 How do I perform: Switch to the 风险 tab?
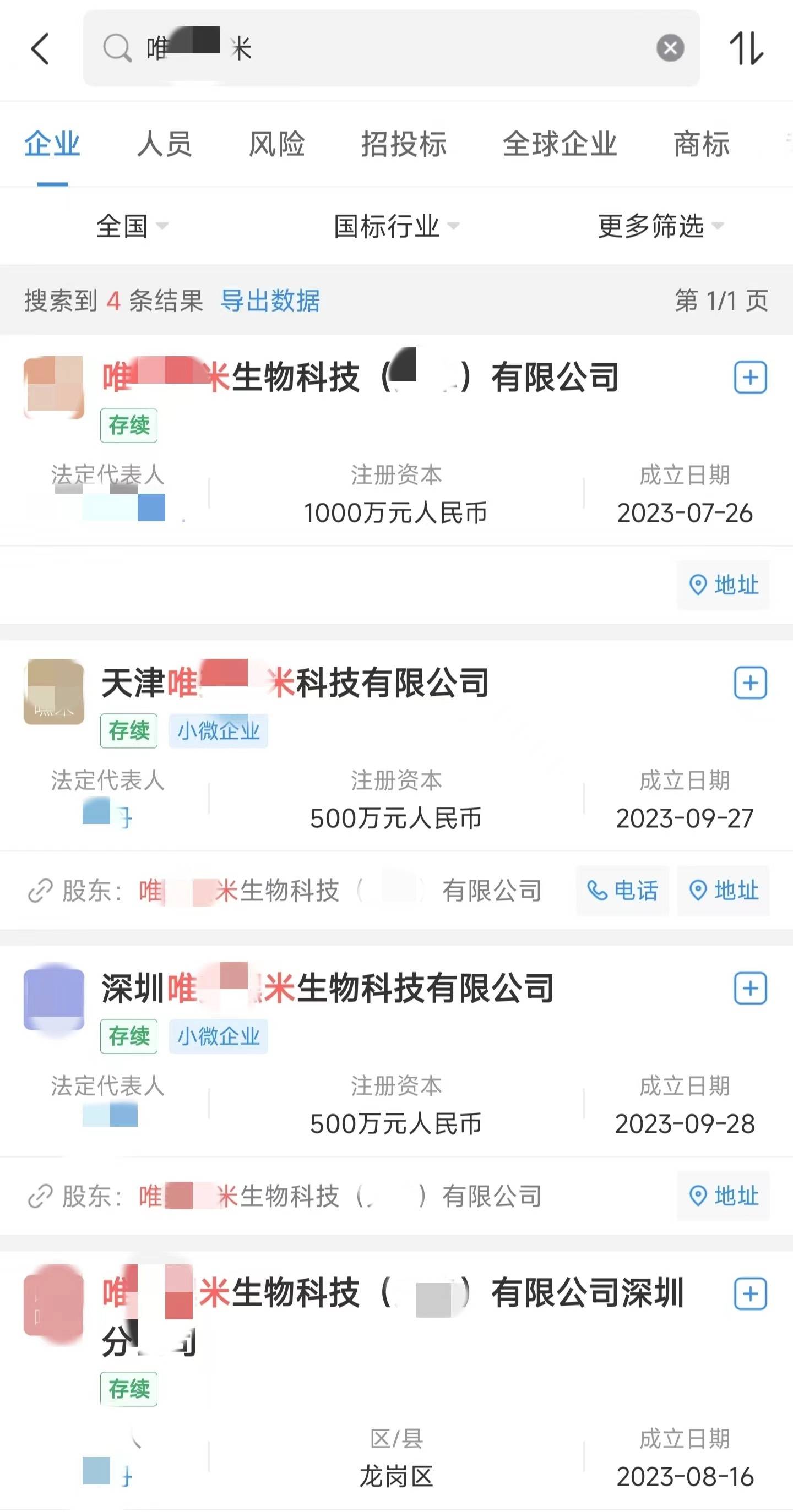coord(276,144)
